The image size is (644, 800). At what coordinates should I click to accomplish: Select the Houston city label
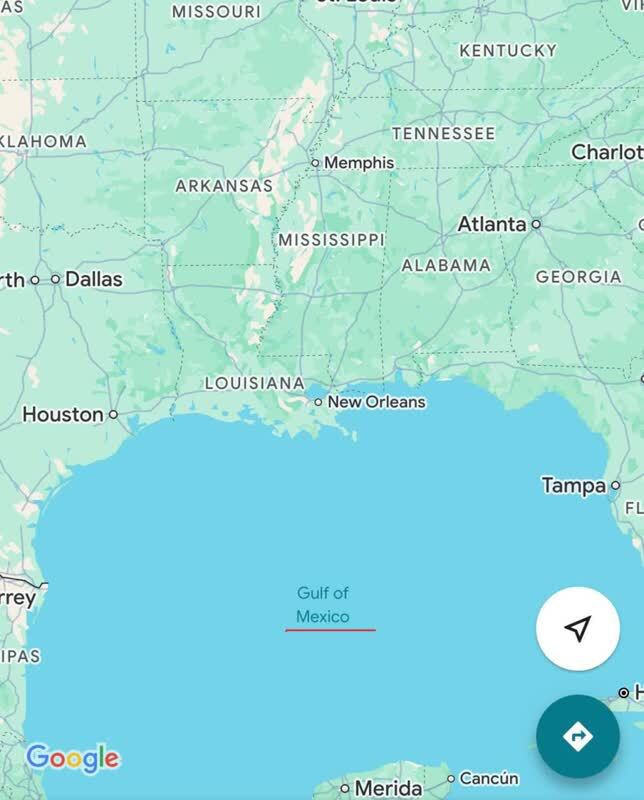tap(63, 414)
